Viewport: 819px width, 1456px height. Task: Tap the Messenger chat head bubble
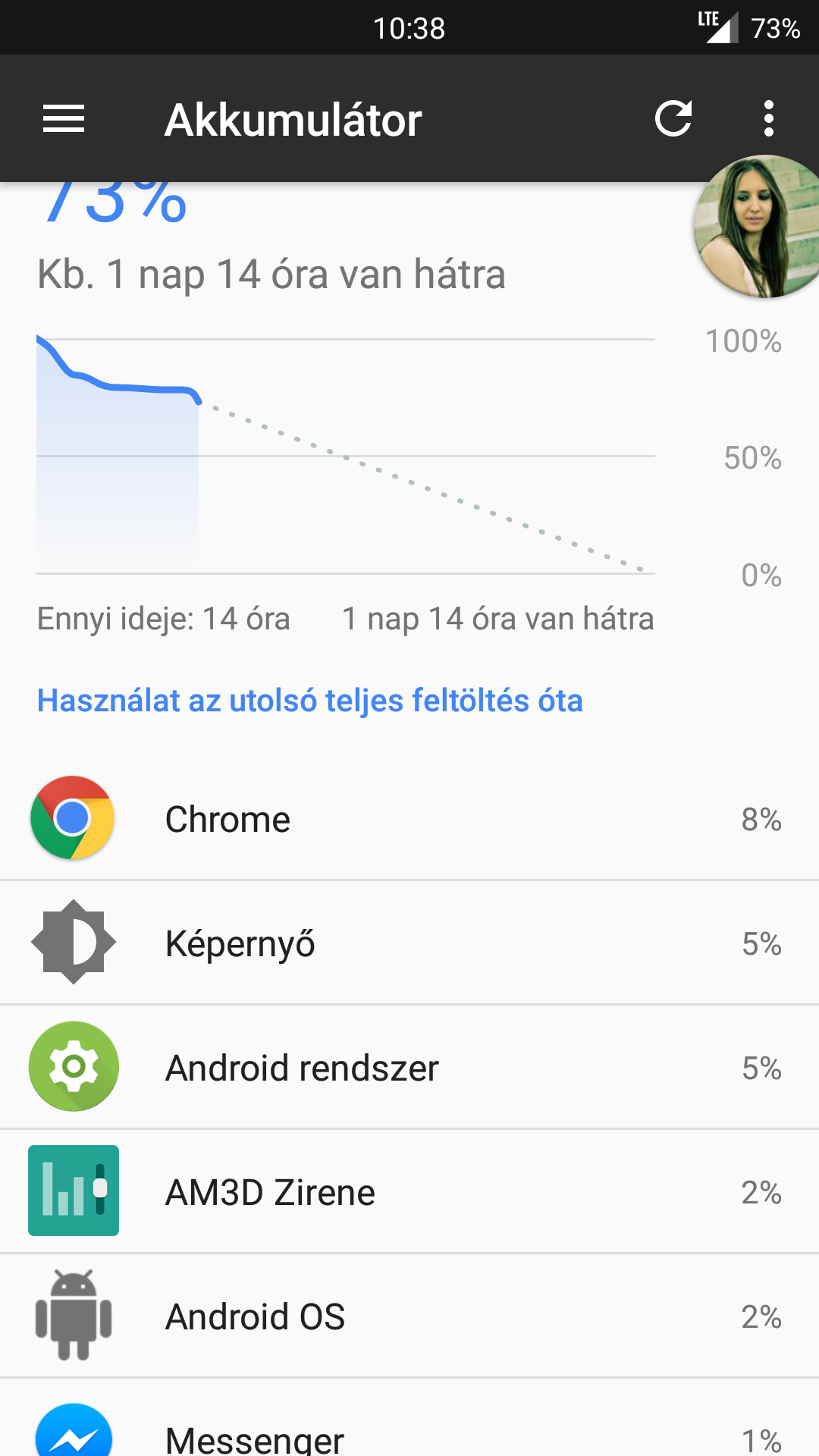758,227
